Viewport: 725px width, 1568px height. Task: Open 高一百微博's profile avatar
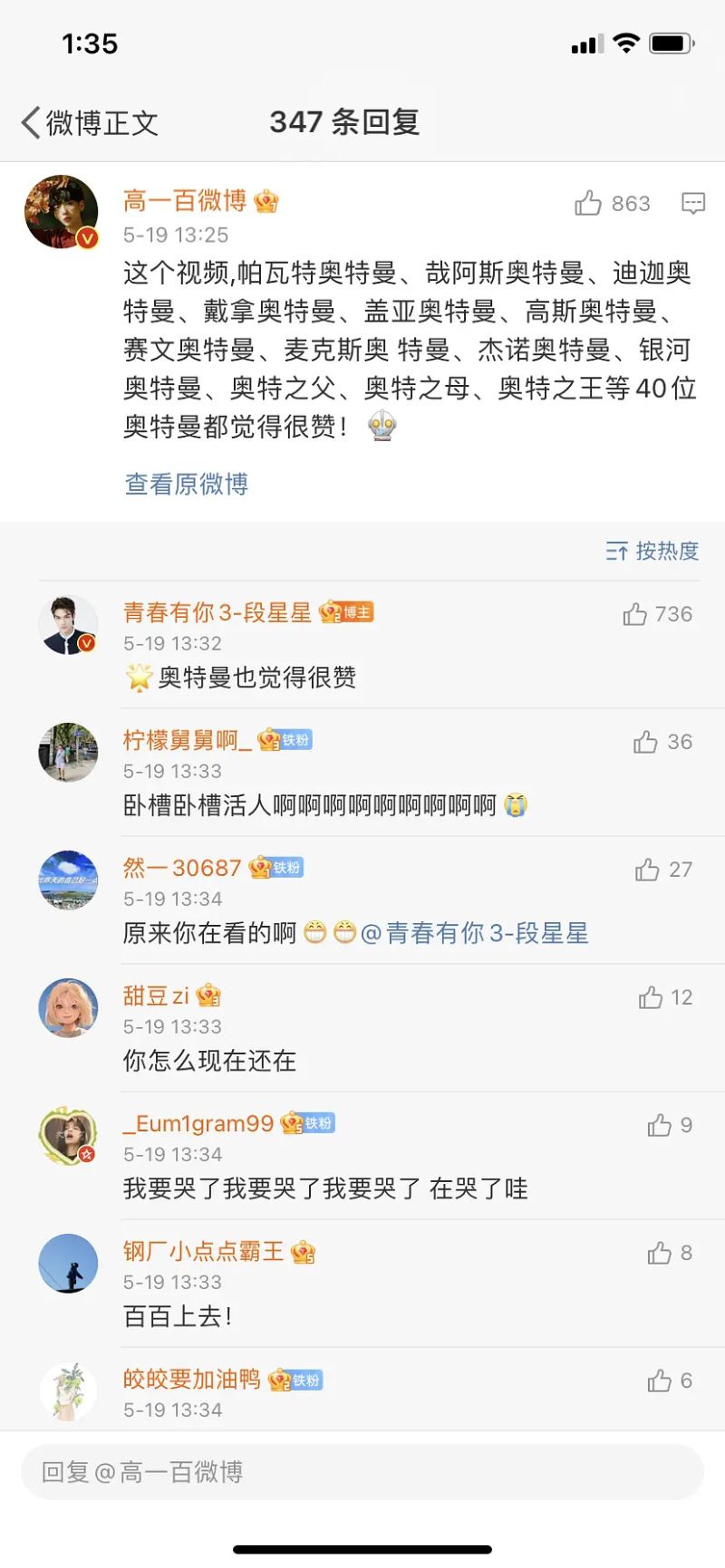(x=62, y=213)
